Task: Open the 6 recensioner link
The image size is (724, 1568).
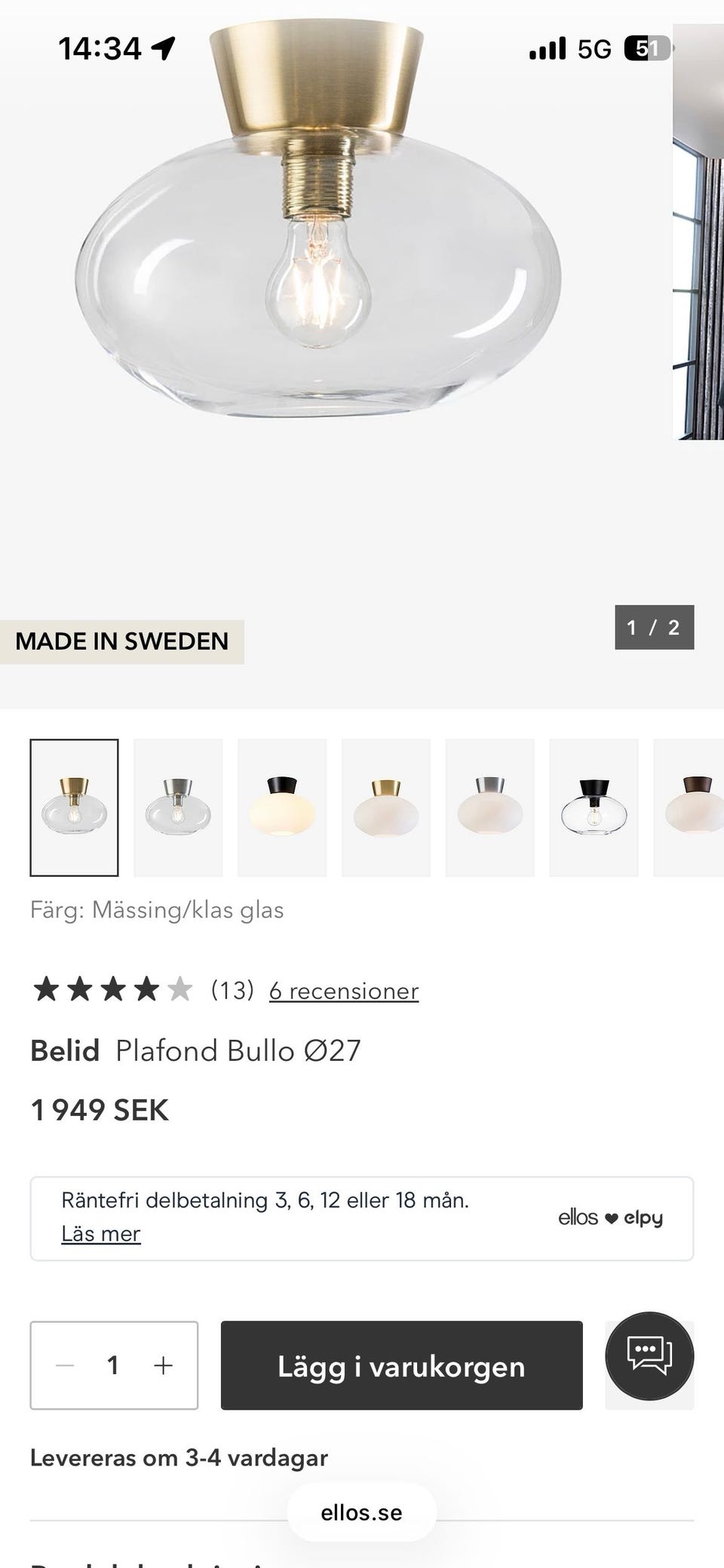Action: [344, 991]
